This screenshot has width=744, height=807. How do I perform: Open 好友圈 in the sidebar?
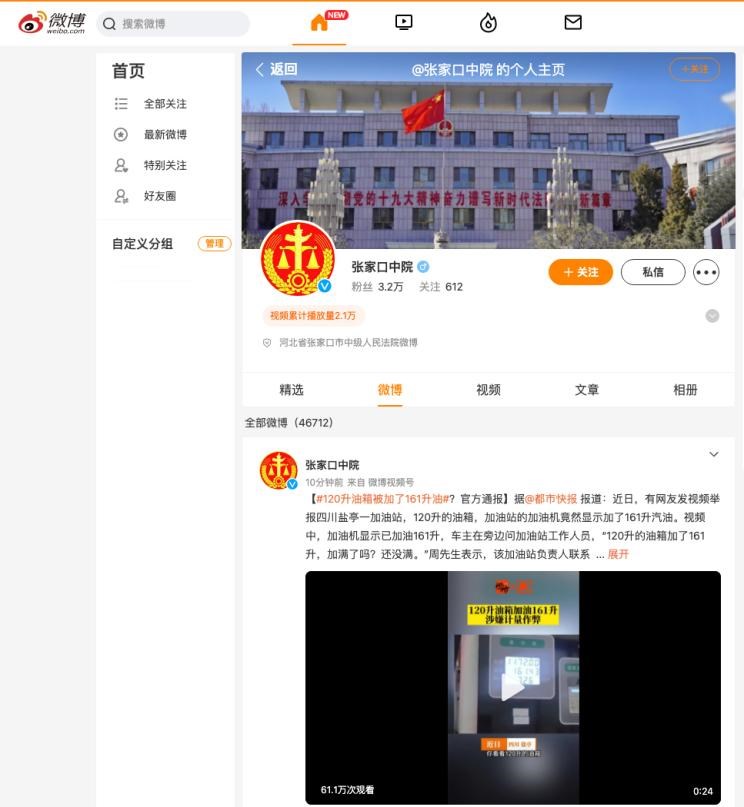point(159,196)
